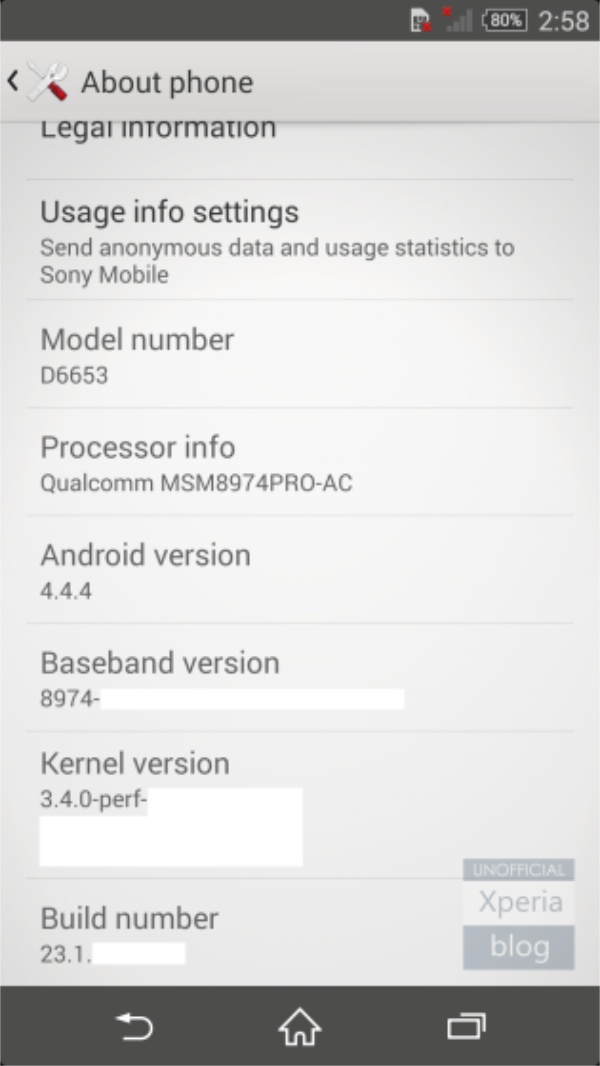Go to the home screen

(300, 1027)
